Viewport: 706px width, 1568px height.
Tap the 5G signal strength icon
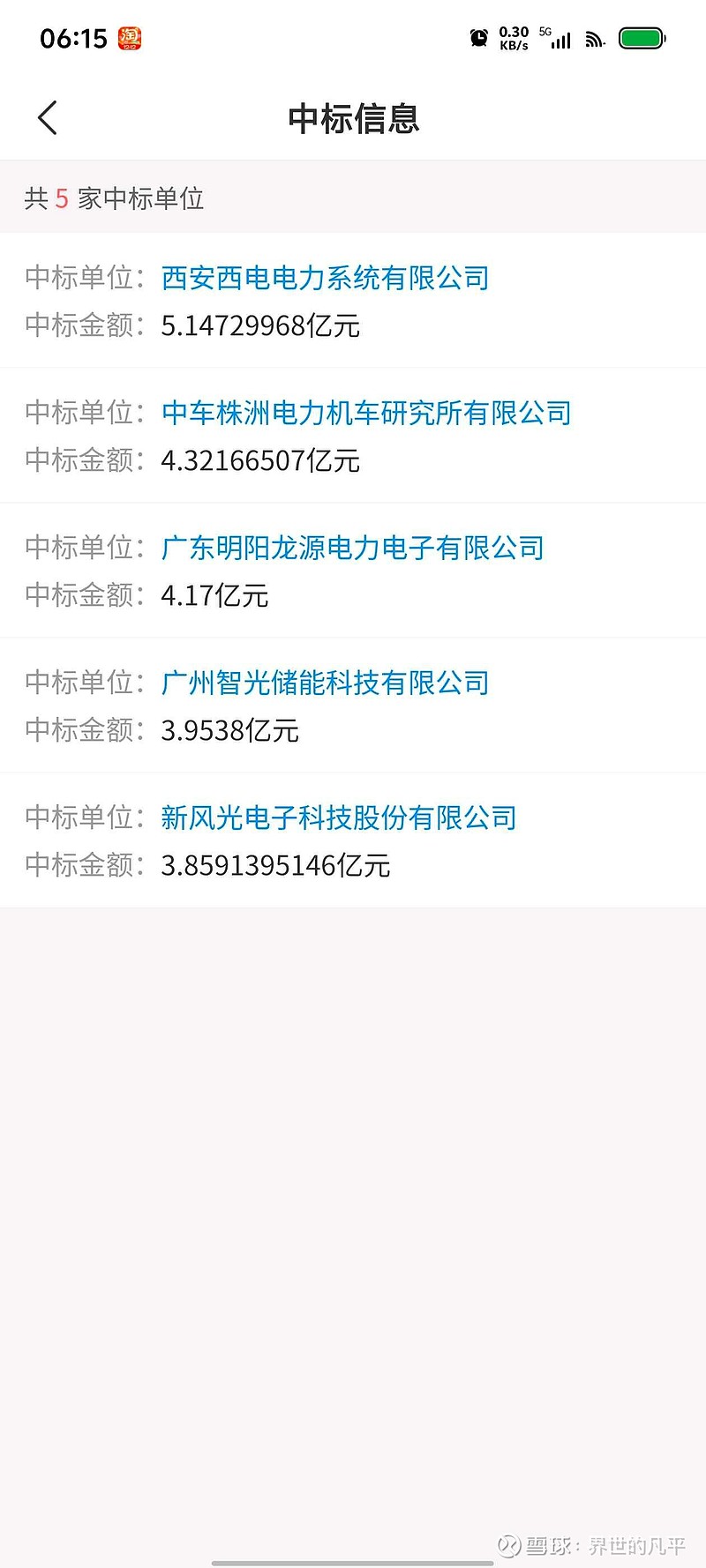click(x=559, y=39)
